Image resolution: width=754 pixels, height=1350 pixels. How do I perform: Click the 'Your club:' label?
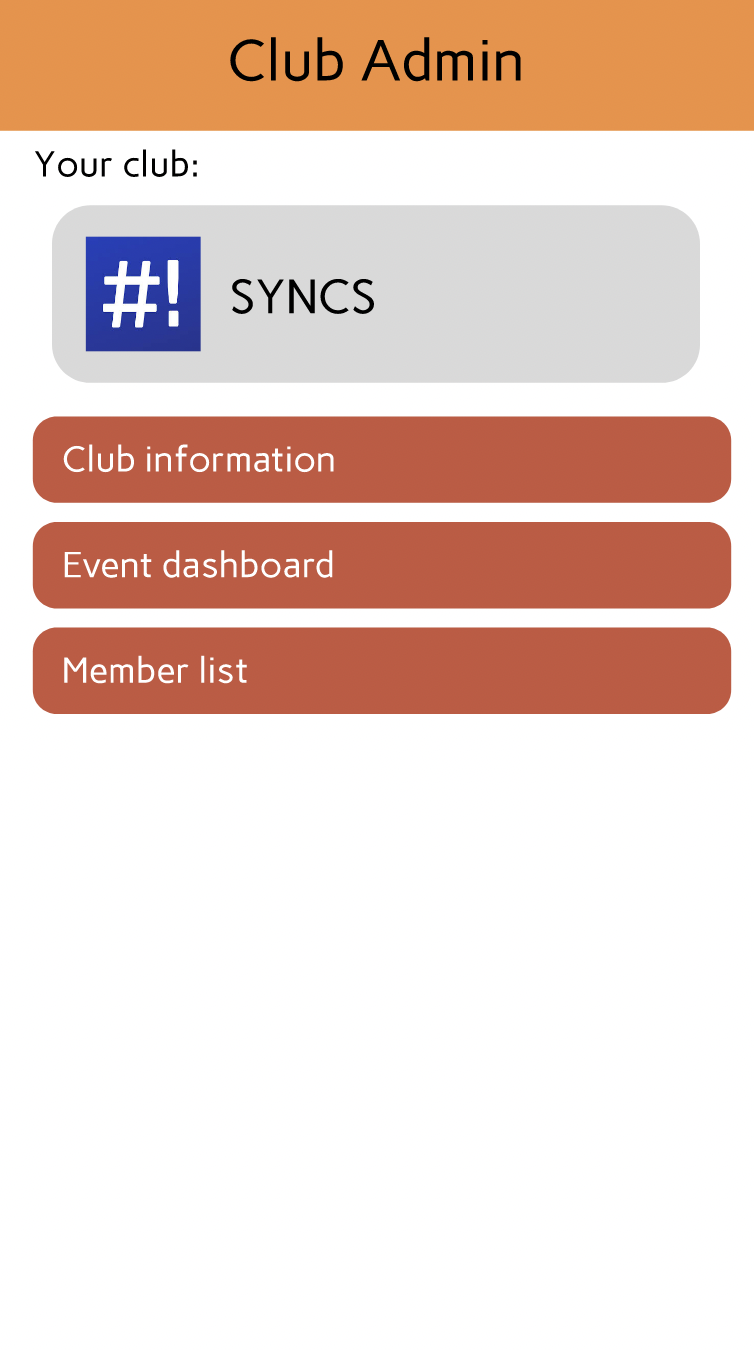117,164
